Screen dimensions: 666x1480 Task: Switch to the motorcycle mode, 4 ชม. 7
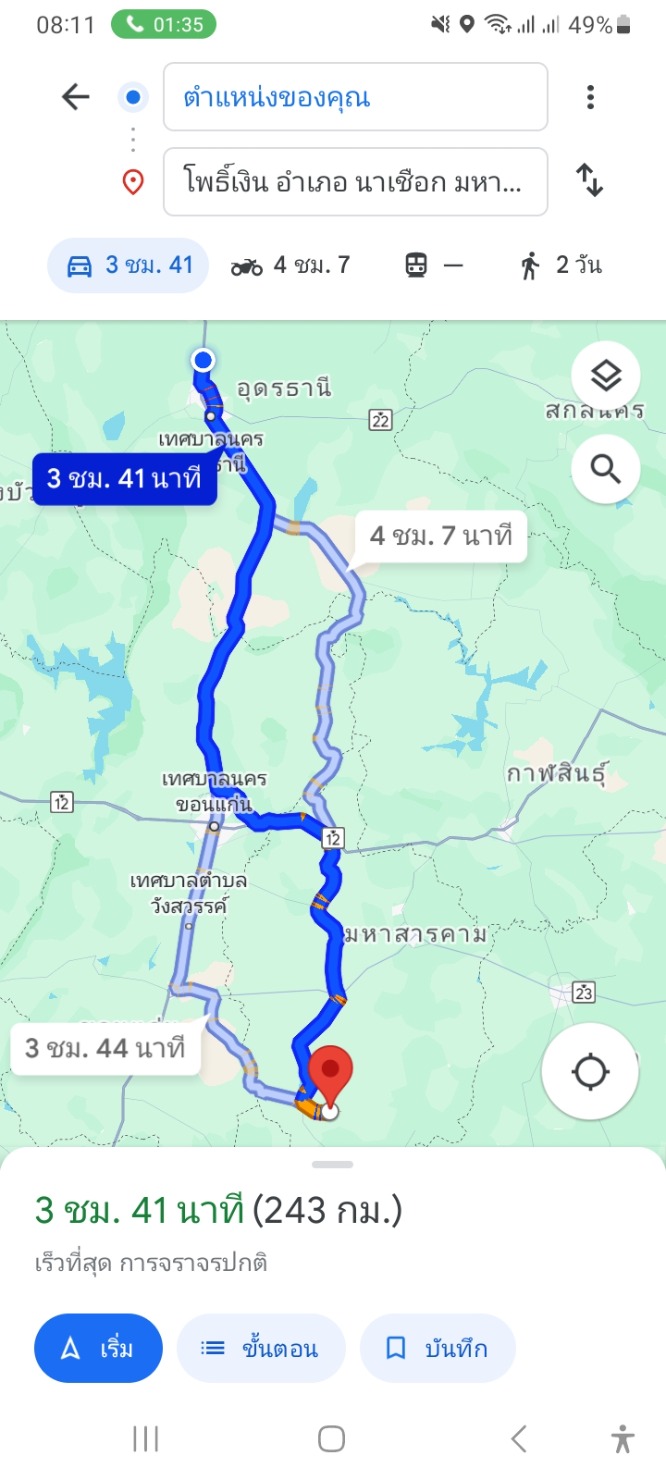point(290,266)
